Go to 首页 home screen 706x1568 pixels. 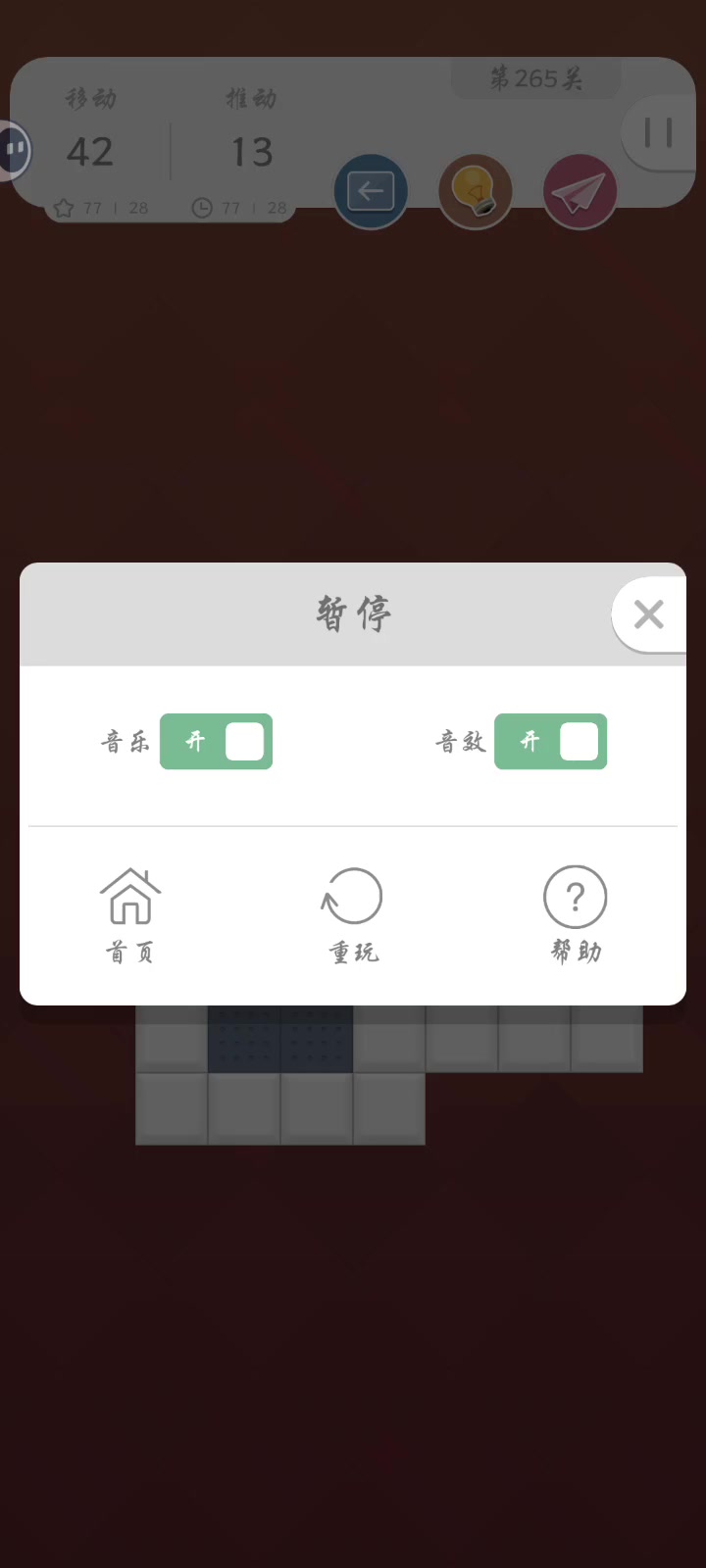click(130, 914)
